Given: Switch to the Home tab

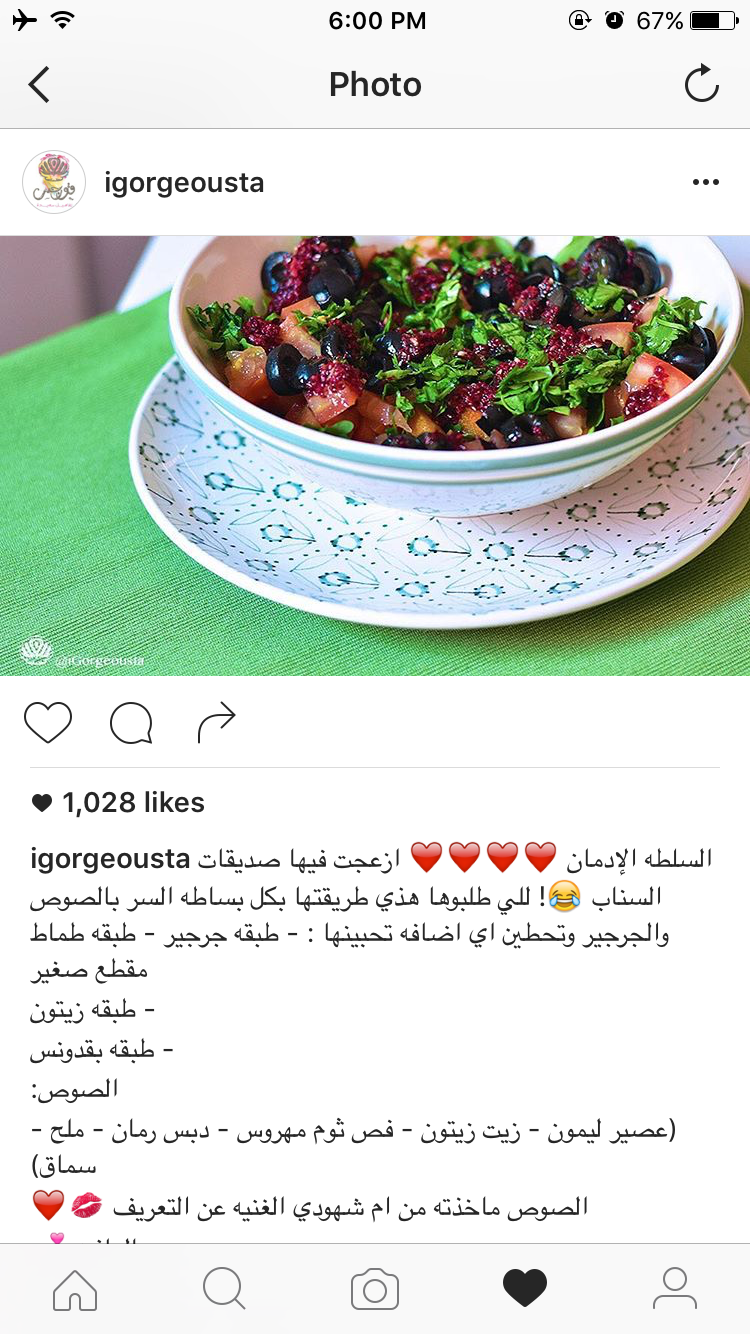Looking at the screenshot, I should click(x=75, y=1289).
